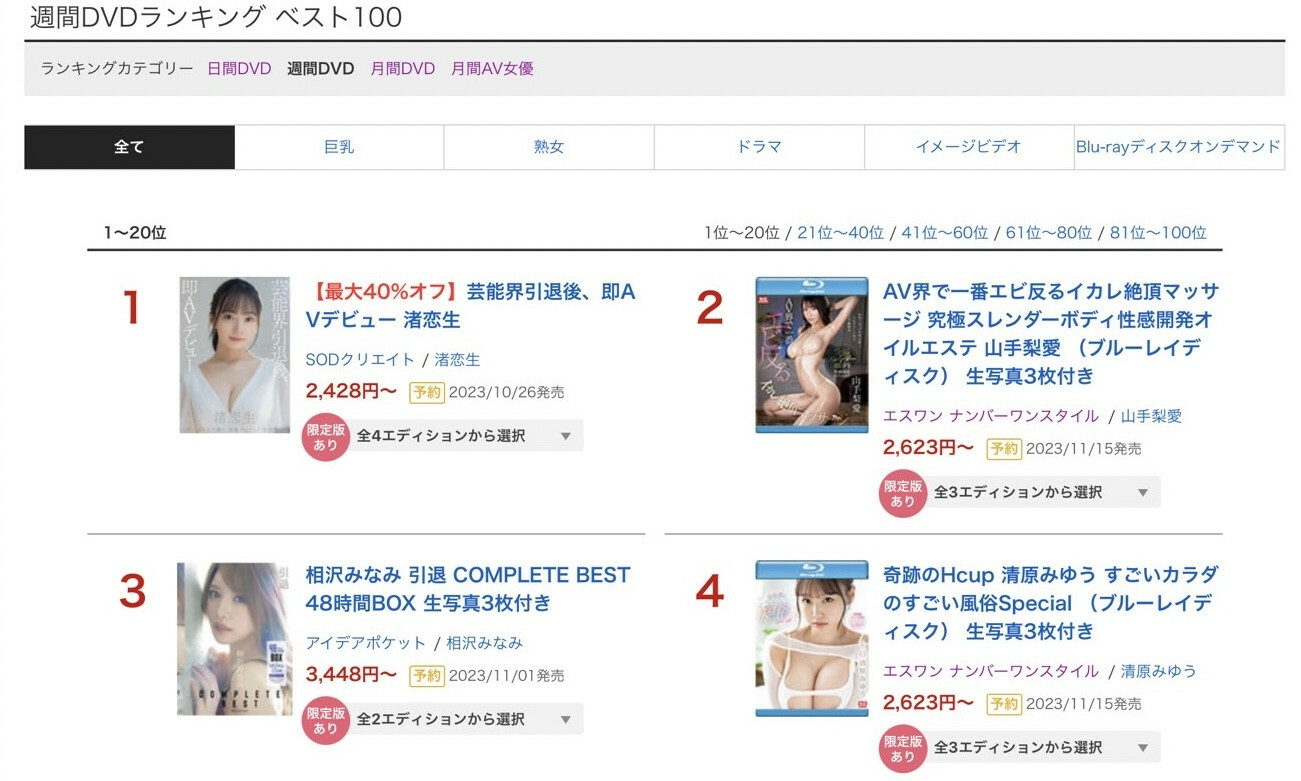Expand 全4エディションから選択 dropdown for rank 1
This screenshot has height=781, width=1301.
464,436
